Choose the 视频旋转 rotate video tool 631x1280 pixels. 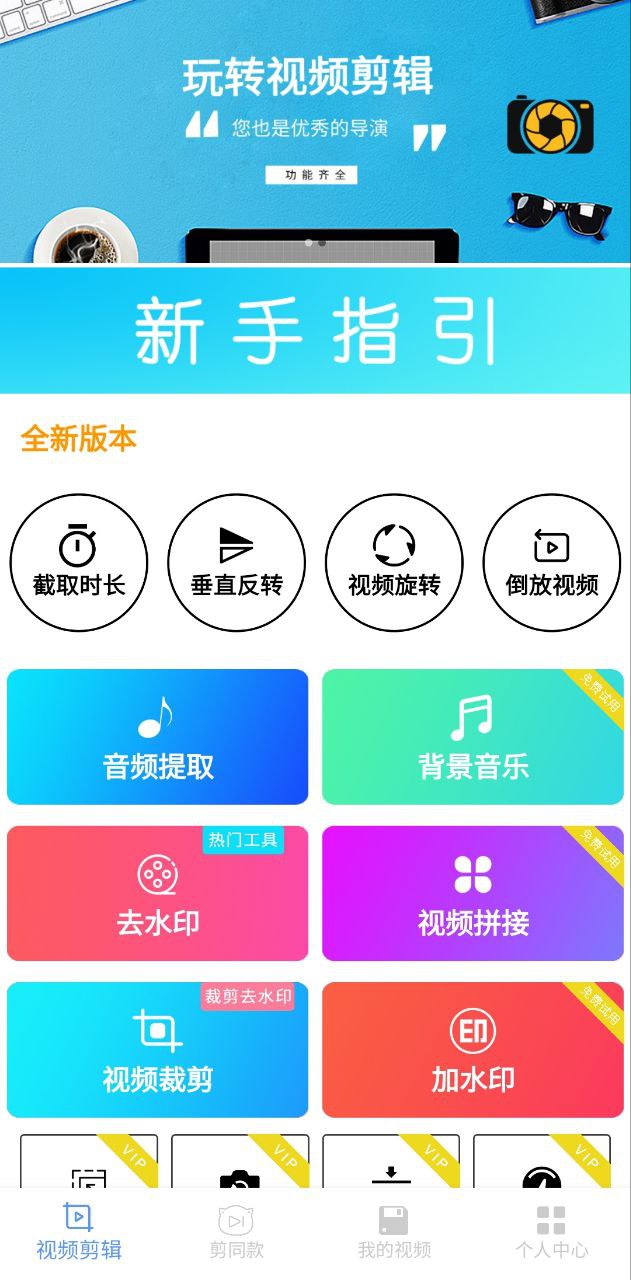pos(394,564)
